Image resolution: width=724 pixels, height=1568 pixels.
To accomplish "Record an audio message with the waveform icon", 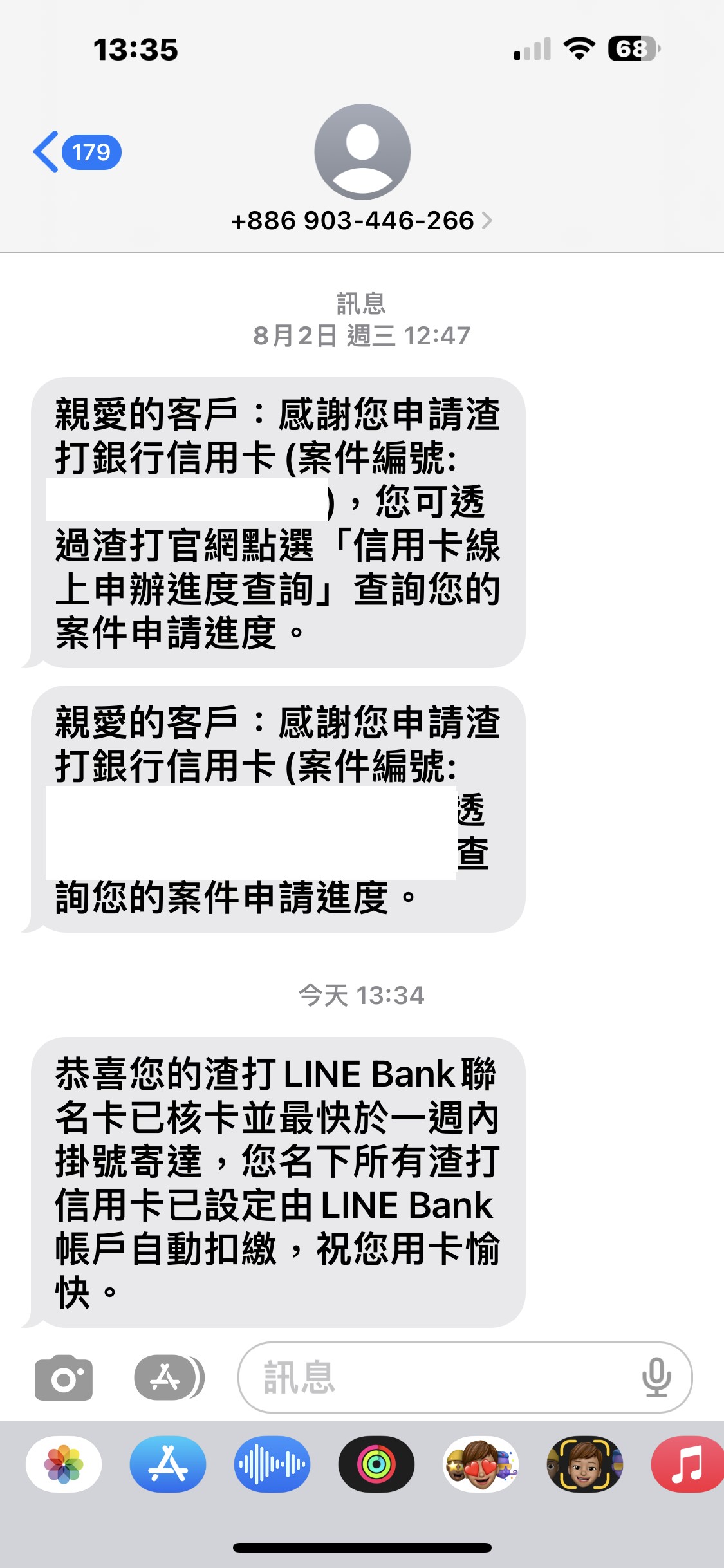I will pos(272,1464).
